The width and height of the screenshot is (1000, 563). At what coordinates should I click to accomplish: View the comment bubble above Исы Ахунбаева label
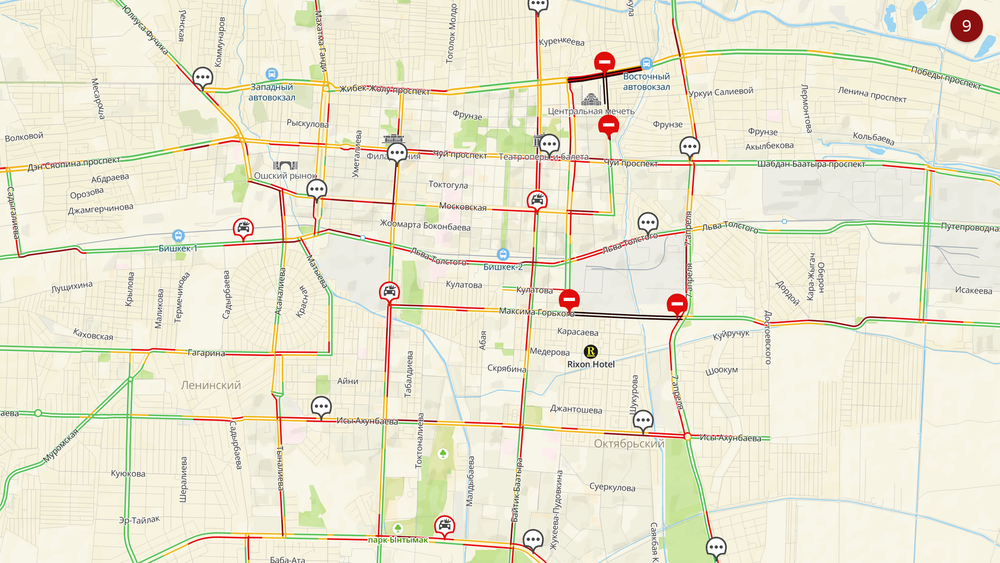321,406
